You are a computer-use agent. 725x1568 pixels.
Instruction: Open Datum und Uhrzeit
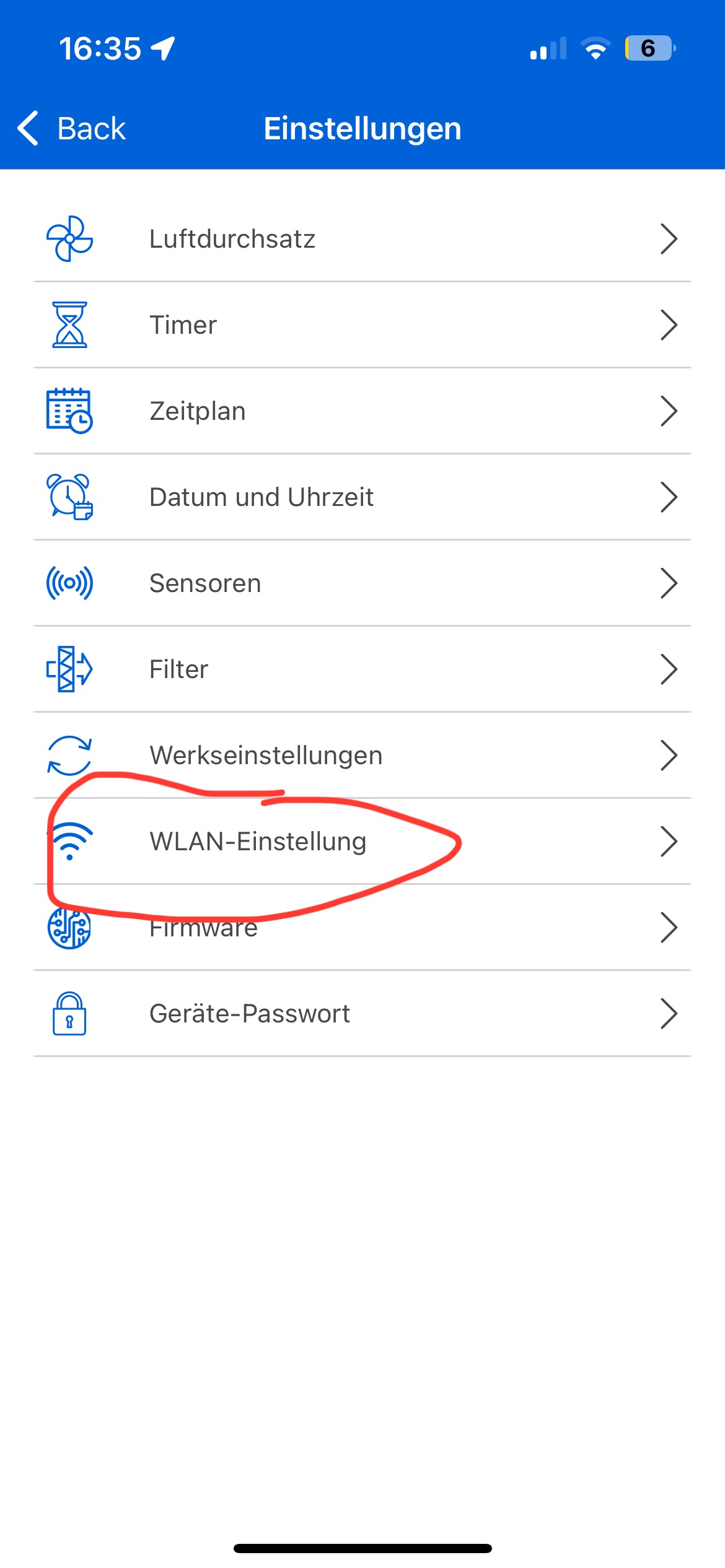pyautogui.click(x=362, y=497)
